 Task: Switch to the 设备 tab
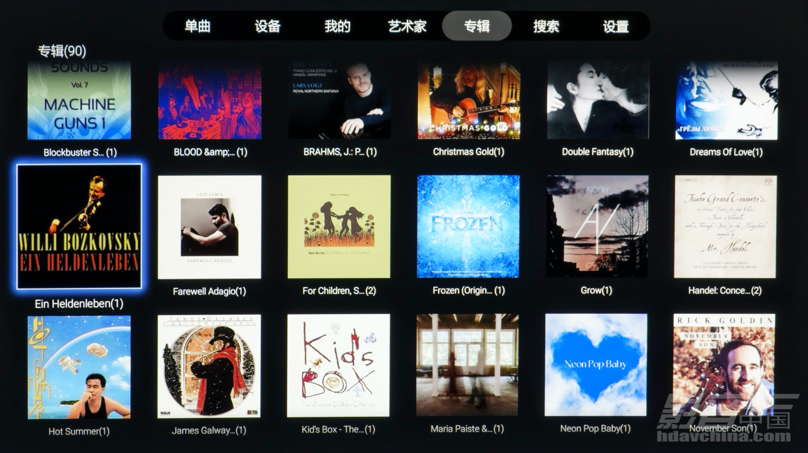pos(267,26)
